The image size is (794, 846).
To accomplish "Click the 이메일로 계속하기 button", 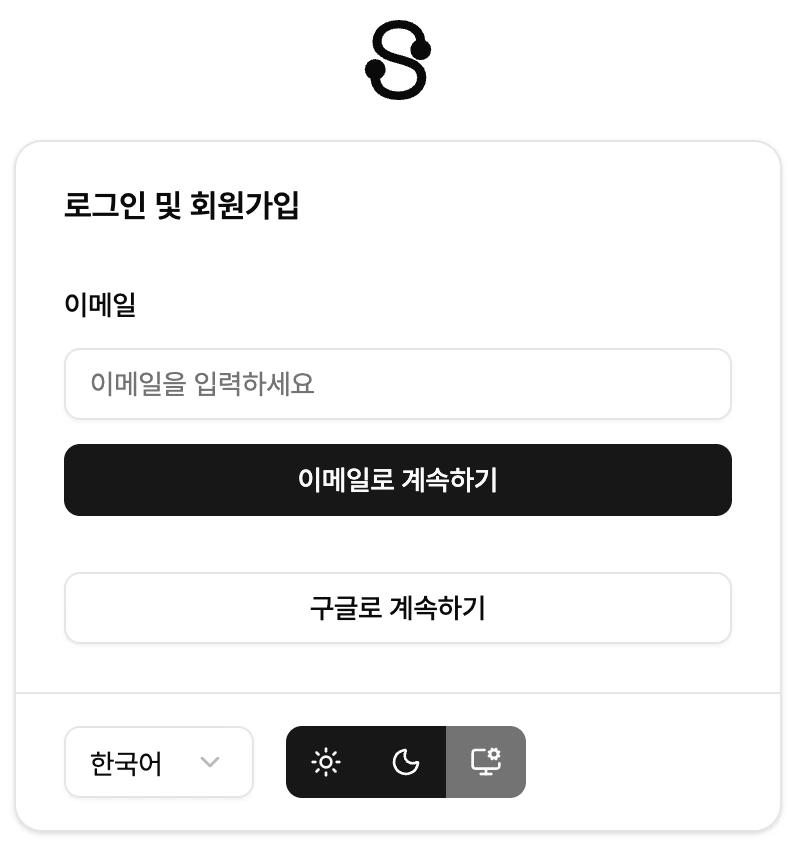I will [x=397, y=480].
